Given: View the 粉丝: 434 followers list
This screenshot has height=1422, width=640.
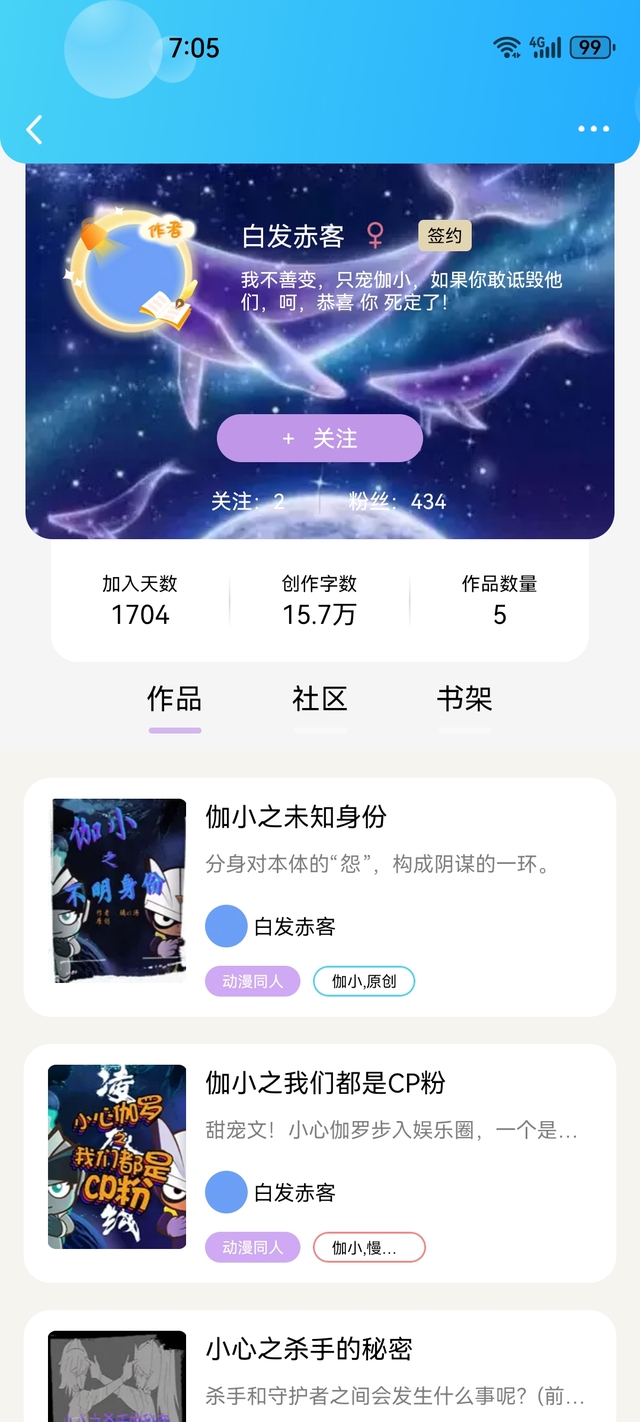Looking at the screenshot, I should tap(397, 501).
